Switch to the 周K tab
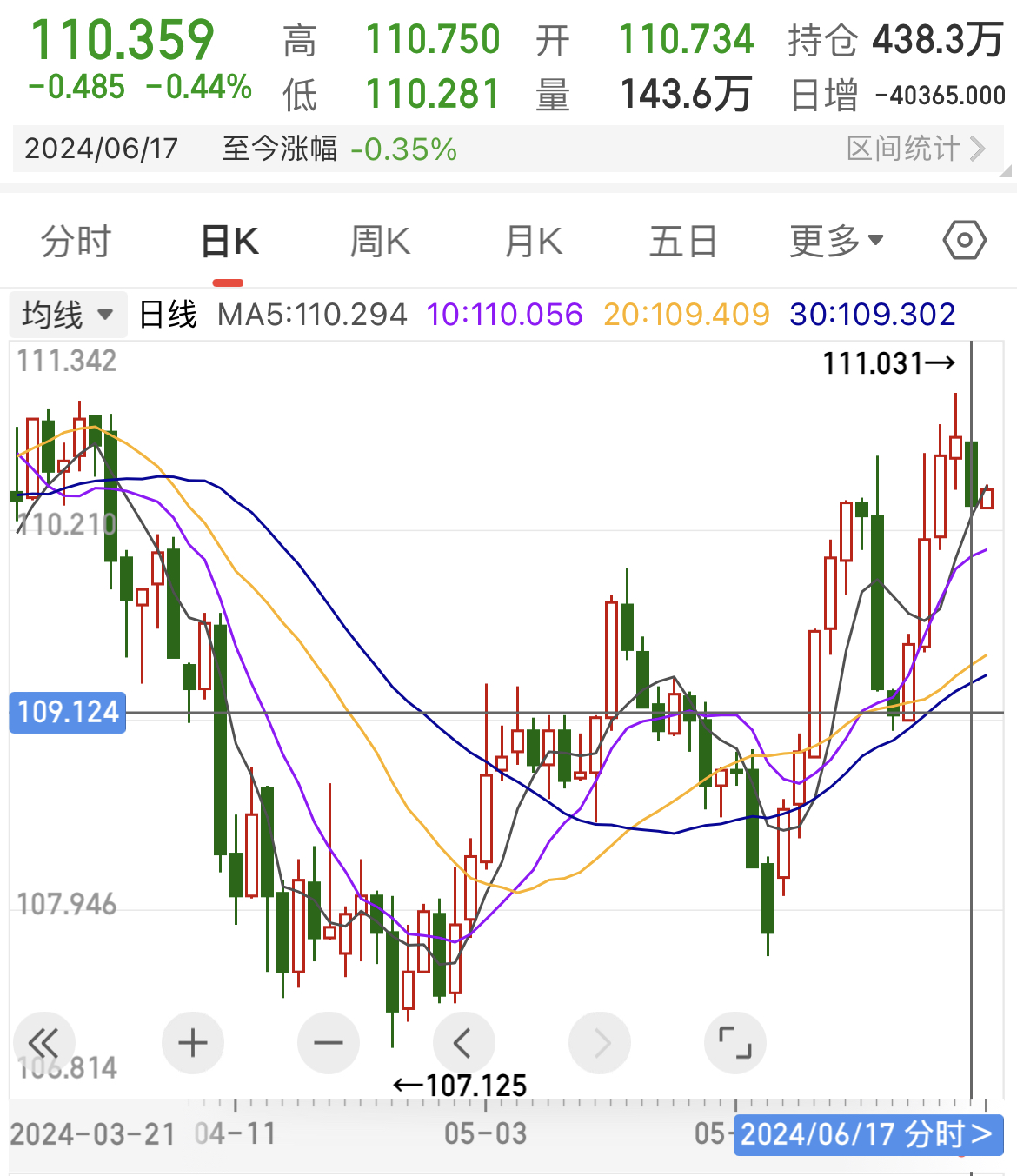 point(380,241)
